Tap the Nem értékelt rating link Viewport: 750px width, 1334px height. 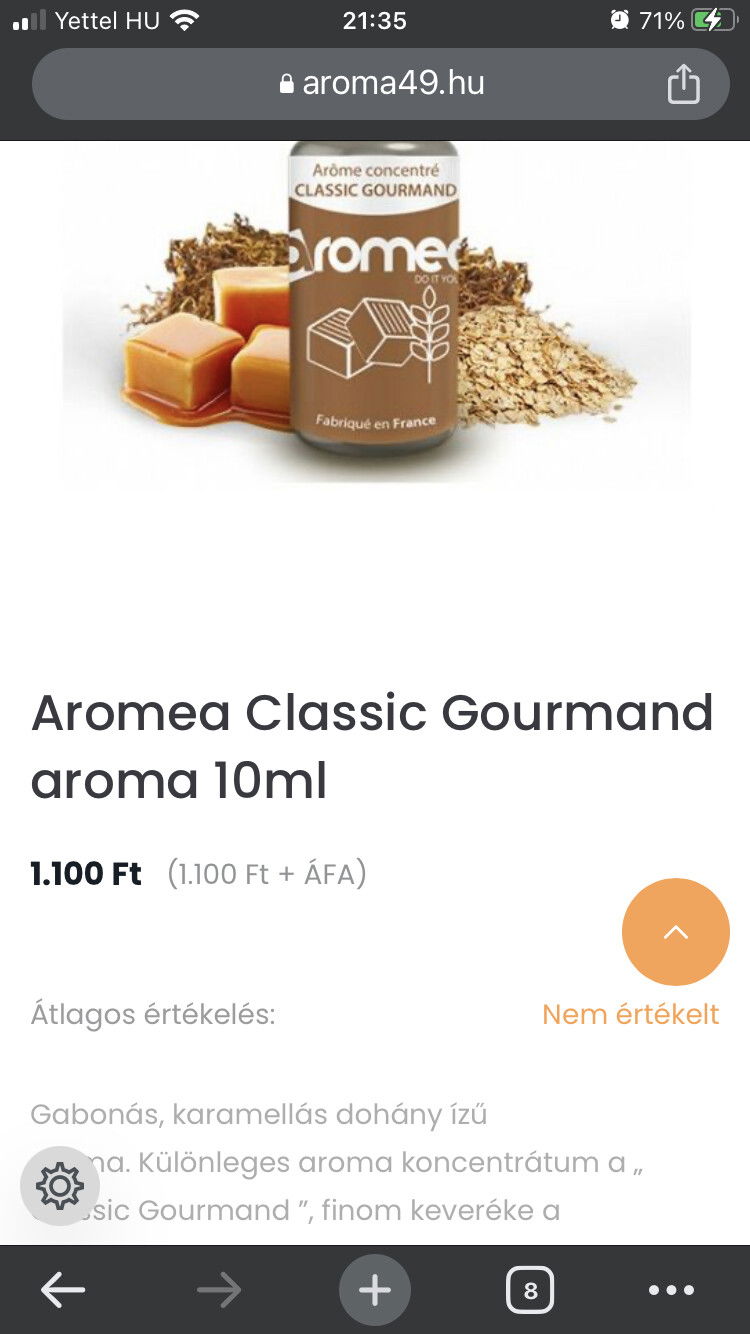tap(630, 1014)
